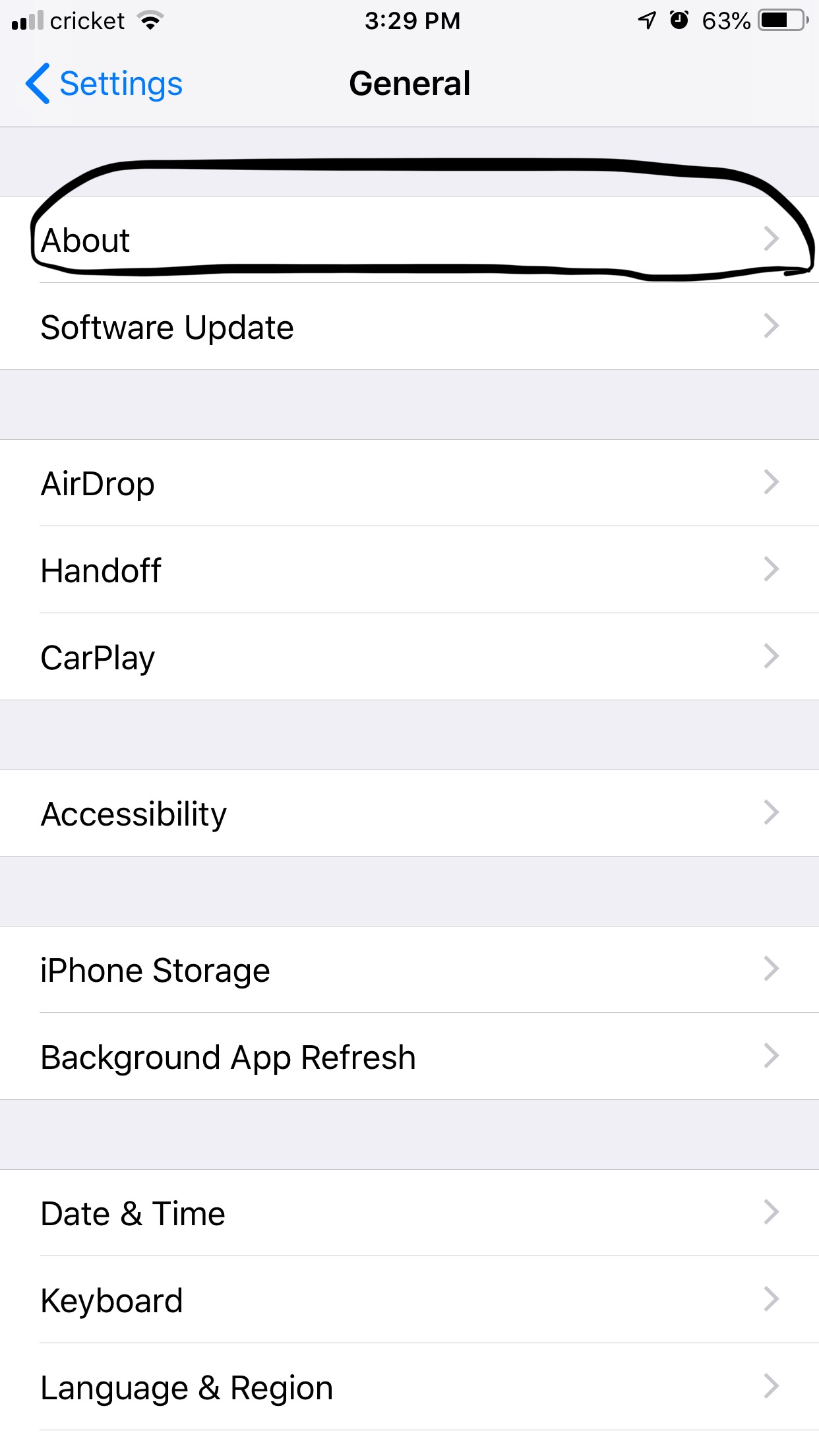View iPhone Storage details
This screenshot has height=1456, width=819.
409,970
